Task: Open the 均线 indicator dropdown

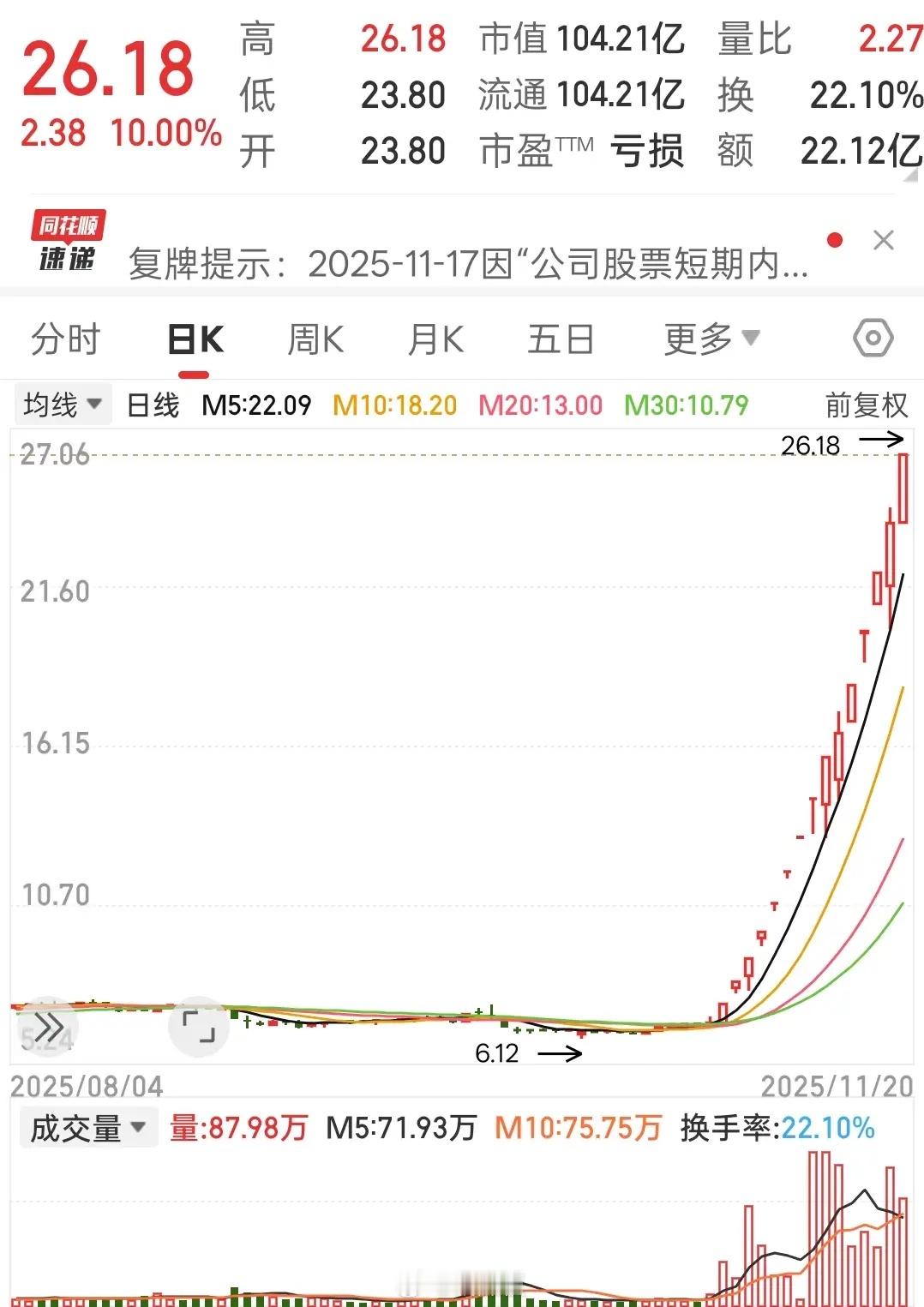Action: (x=60, y=404)
